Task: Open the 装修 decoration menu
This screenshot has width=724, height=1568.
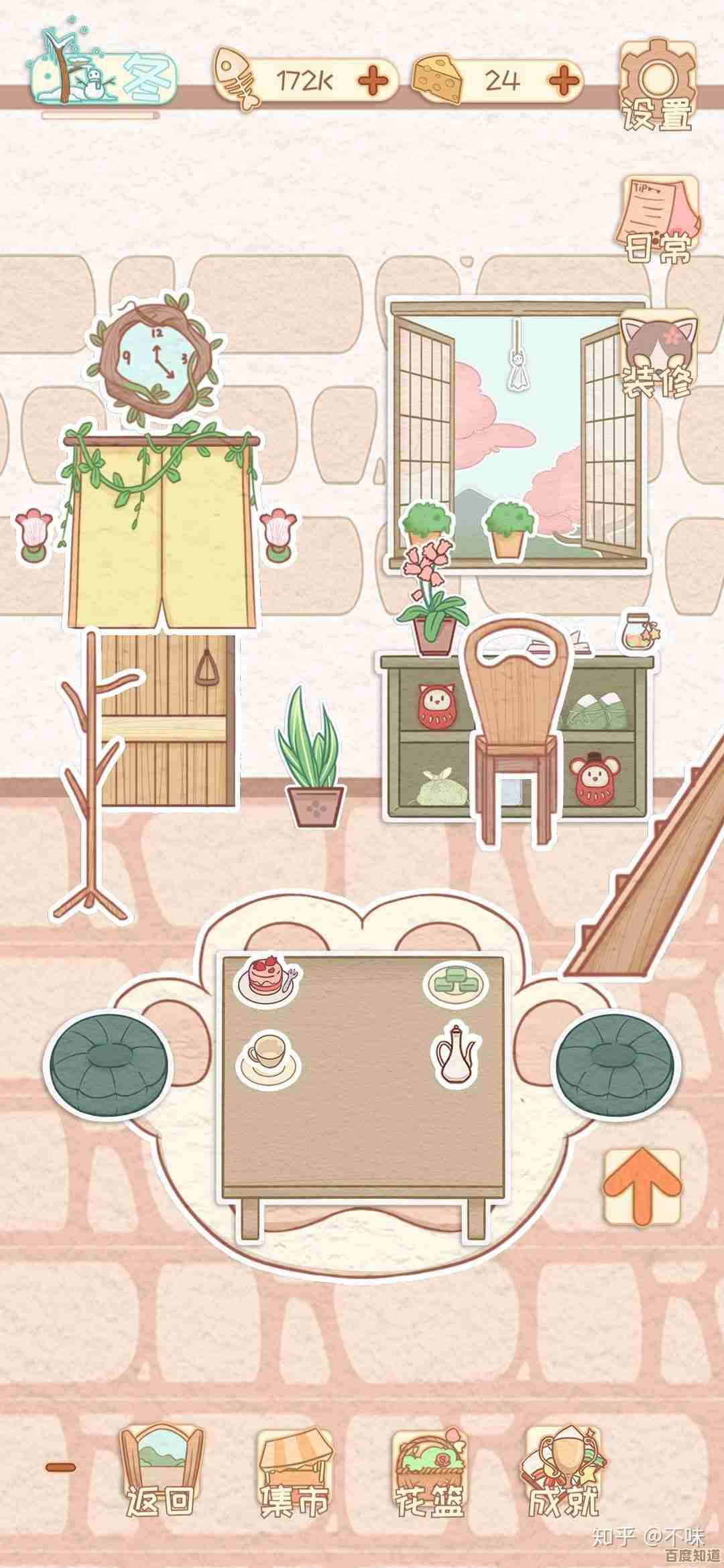Action: coord(658,356)
